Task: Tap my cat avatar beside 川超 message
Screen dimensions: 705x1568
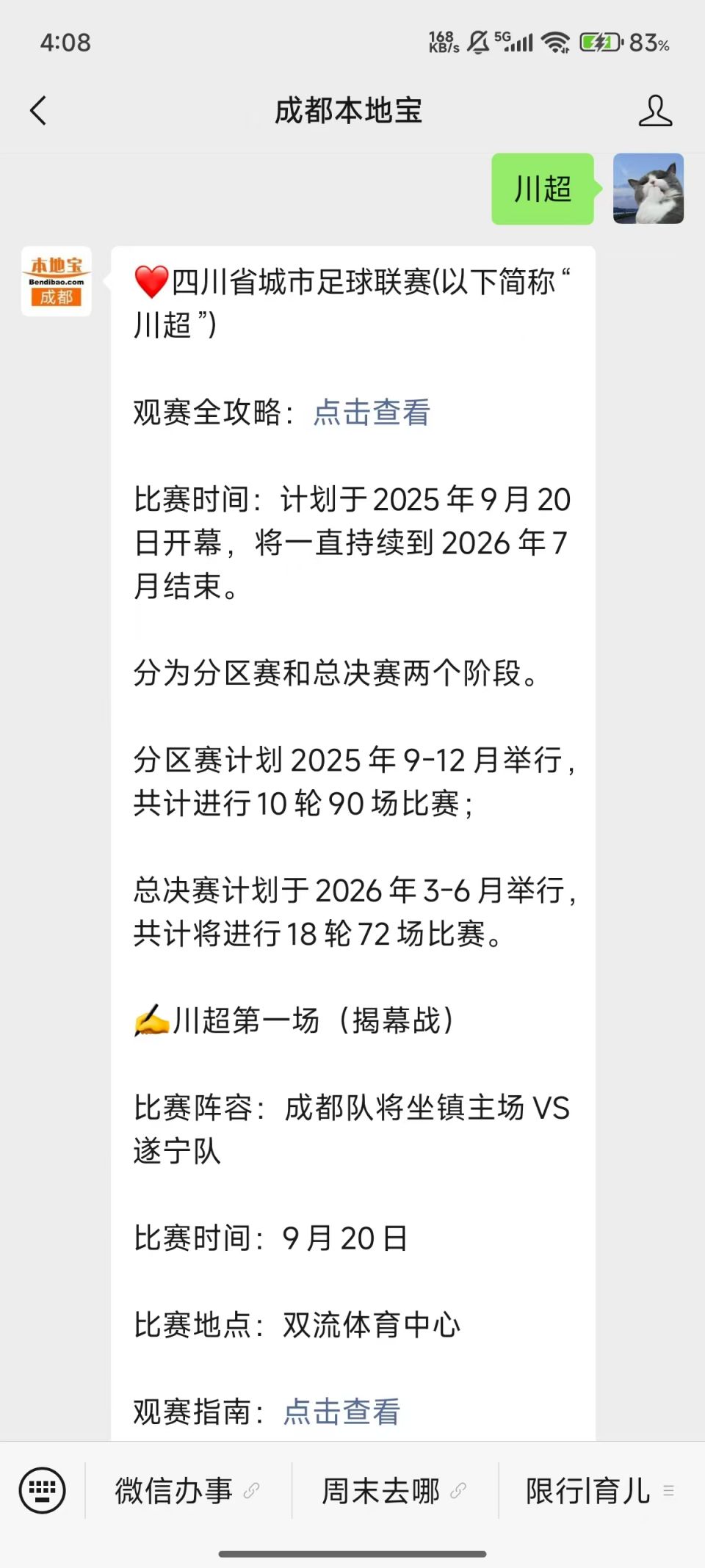Action: (x=648, y=189)
